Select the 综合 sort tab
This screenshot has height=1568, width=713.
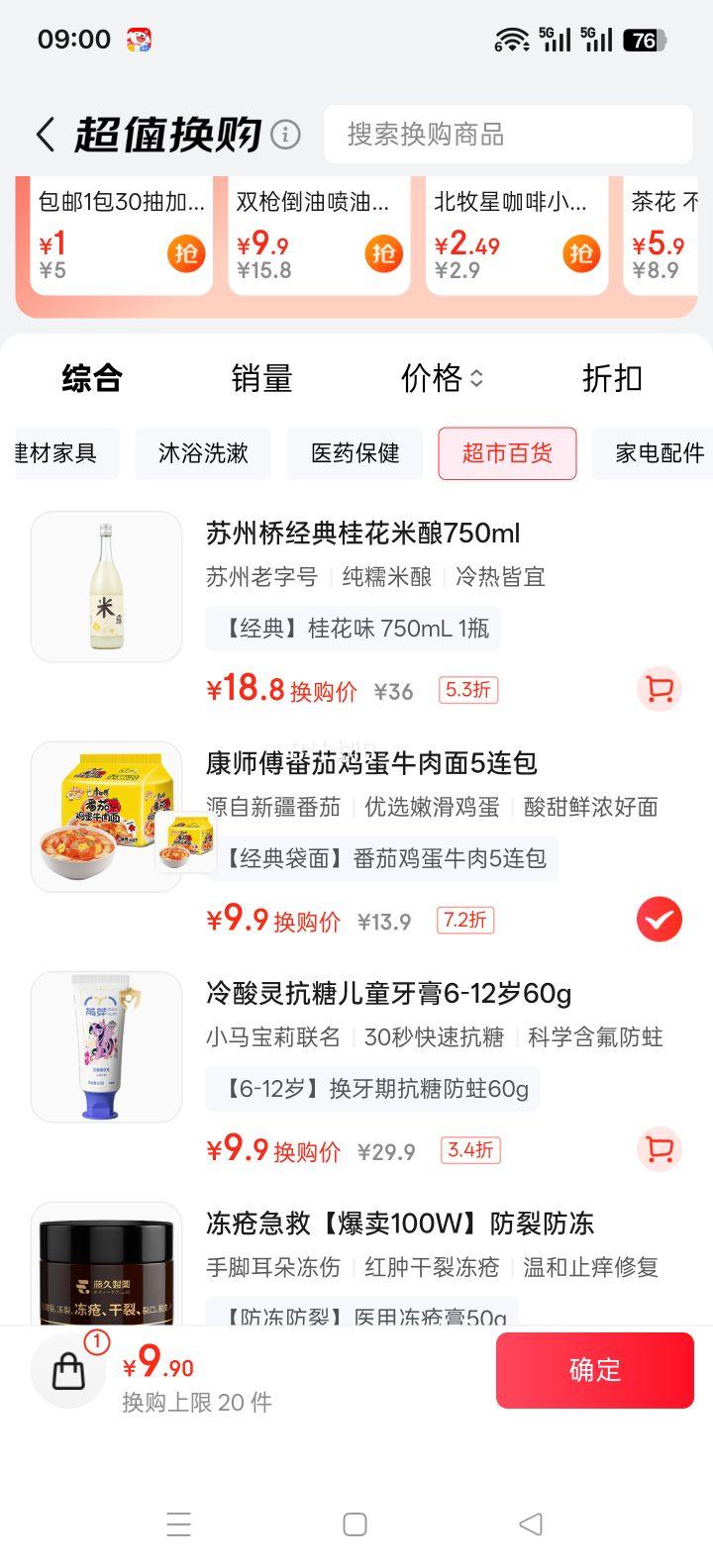tap(92, 378)
